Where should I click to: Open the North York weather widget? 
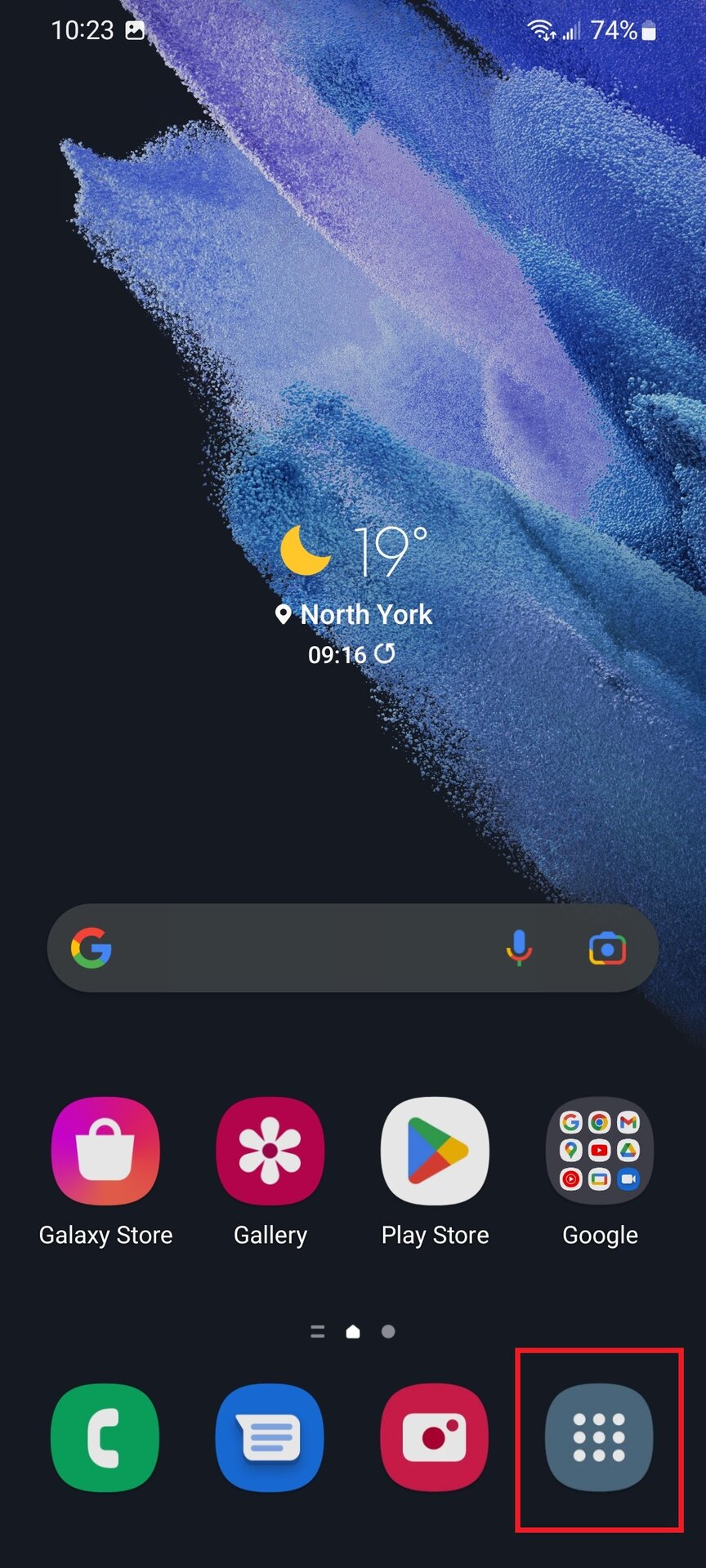click(355, 572)
